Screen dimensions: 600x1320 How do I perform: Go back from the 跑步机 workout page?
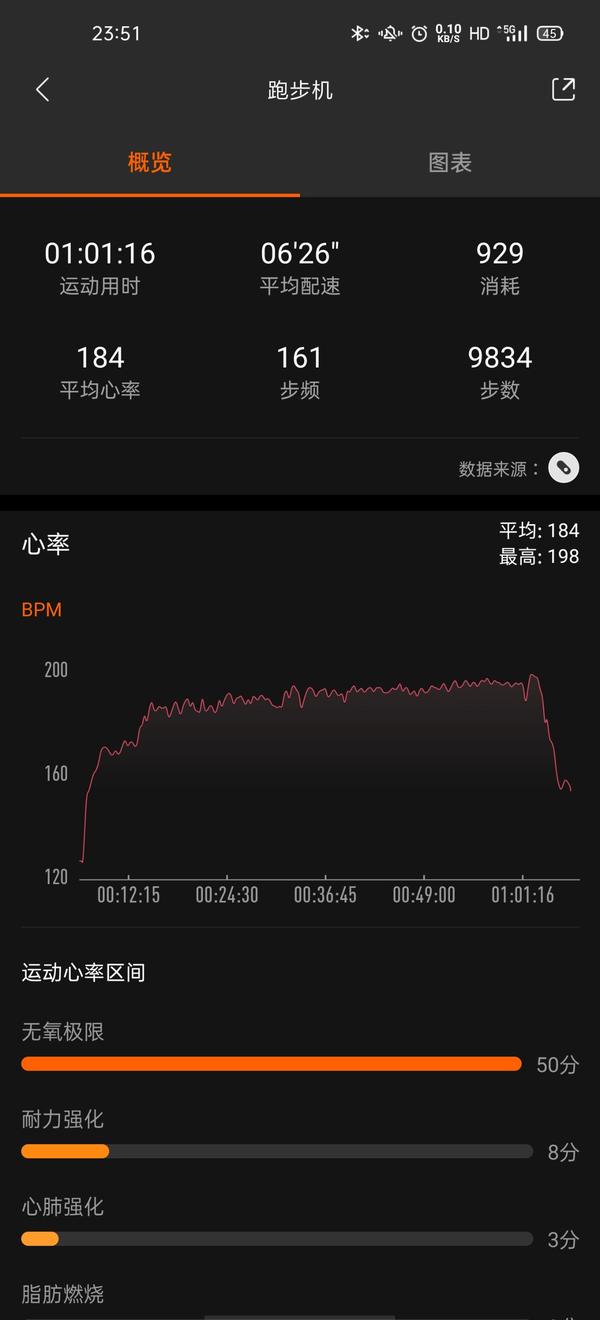[42, 90]
